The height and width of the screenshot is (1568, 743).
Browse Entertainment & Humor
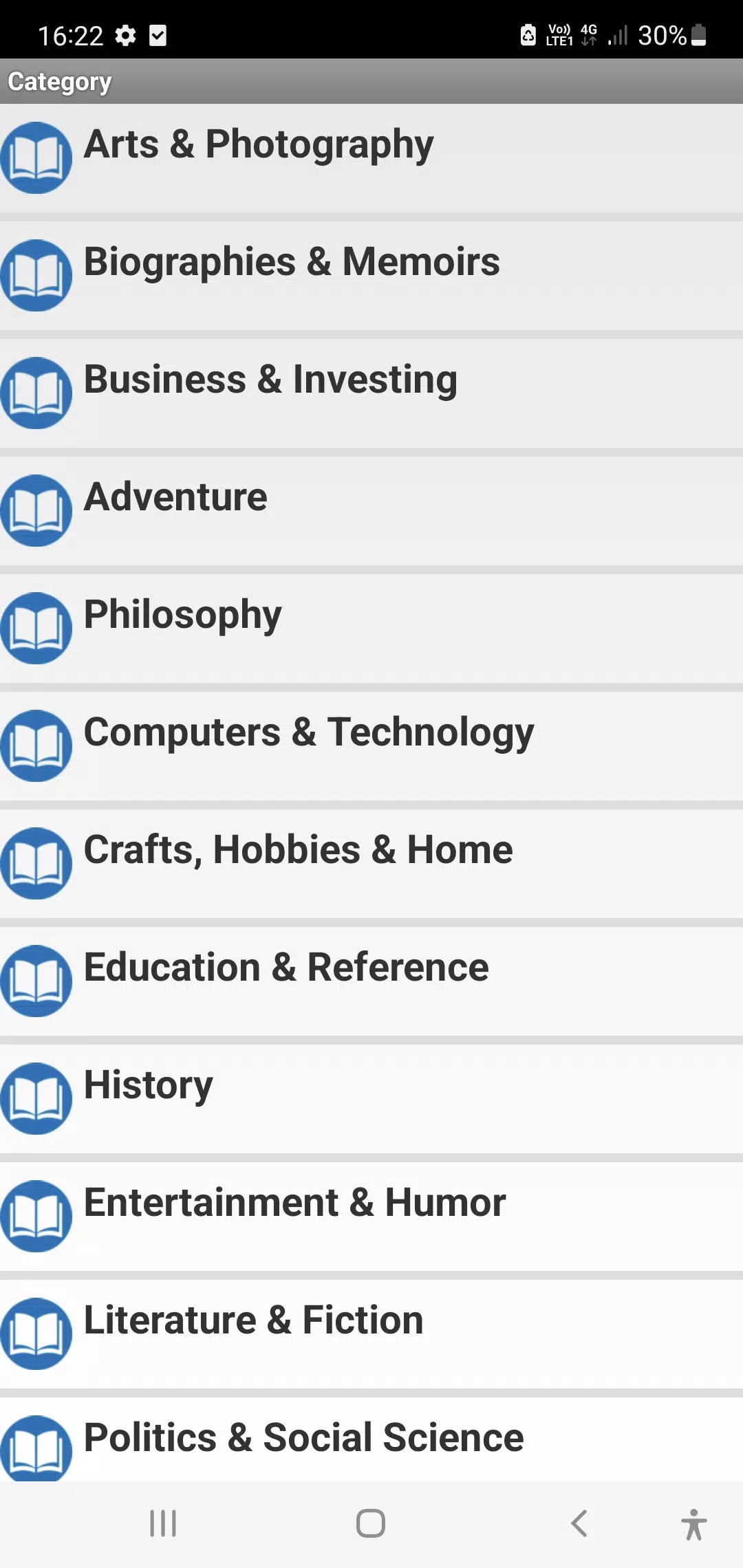371,1217
